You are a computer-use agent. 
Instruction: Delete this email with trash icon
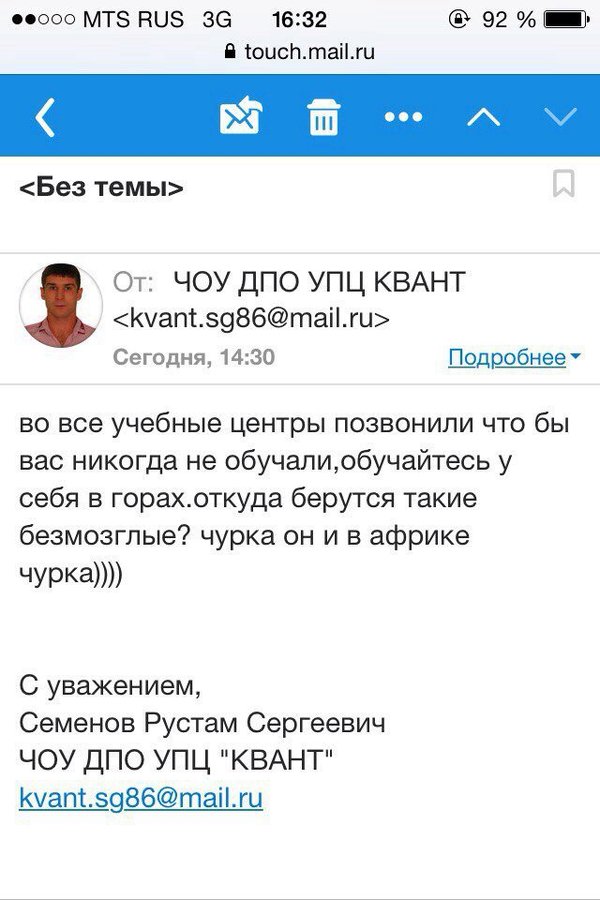tap(322, 118)
